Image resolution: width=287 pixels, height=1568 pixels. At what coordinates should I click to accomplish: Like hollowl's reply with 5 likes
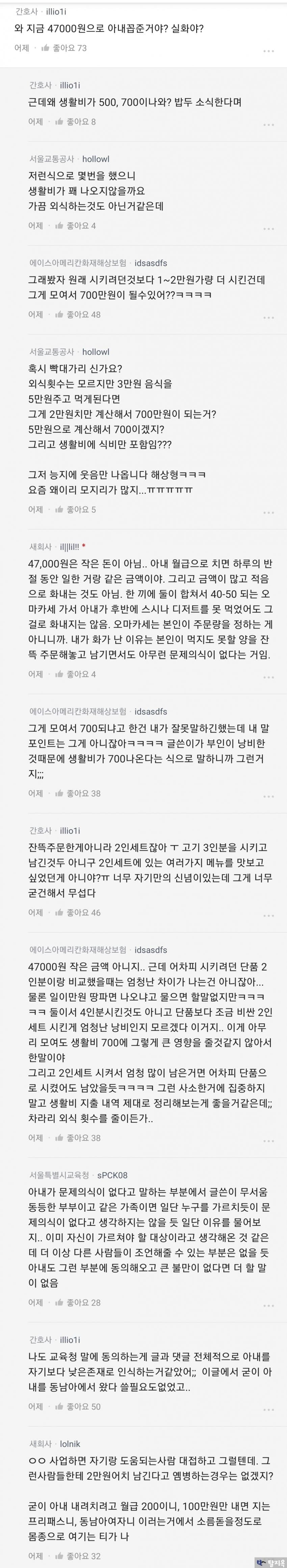59,509
